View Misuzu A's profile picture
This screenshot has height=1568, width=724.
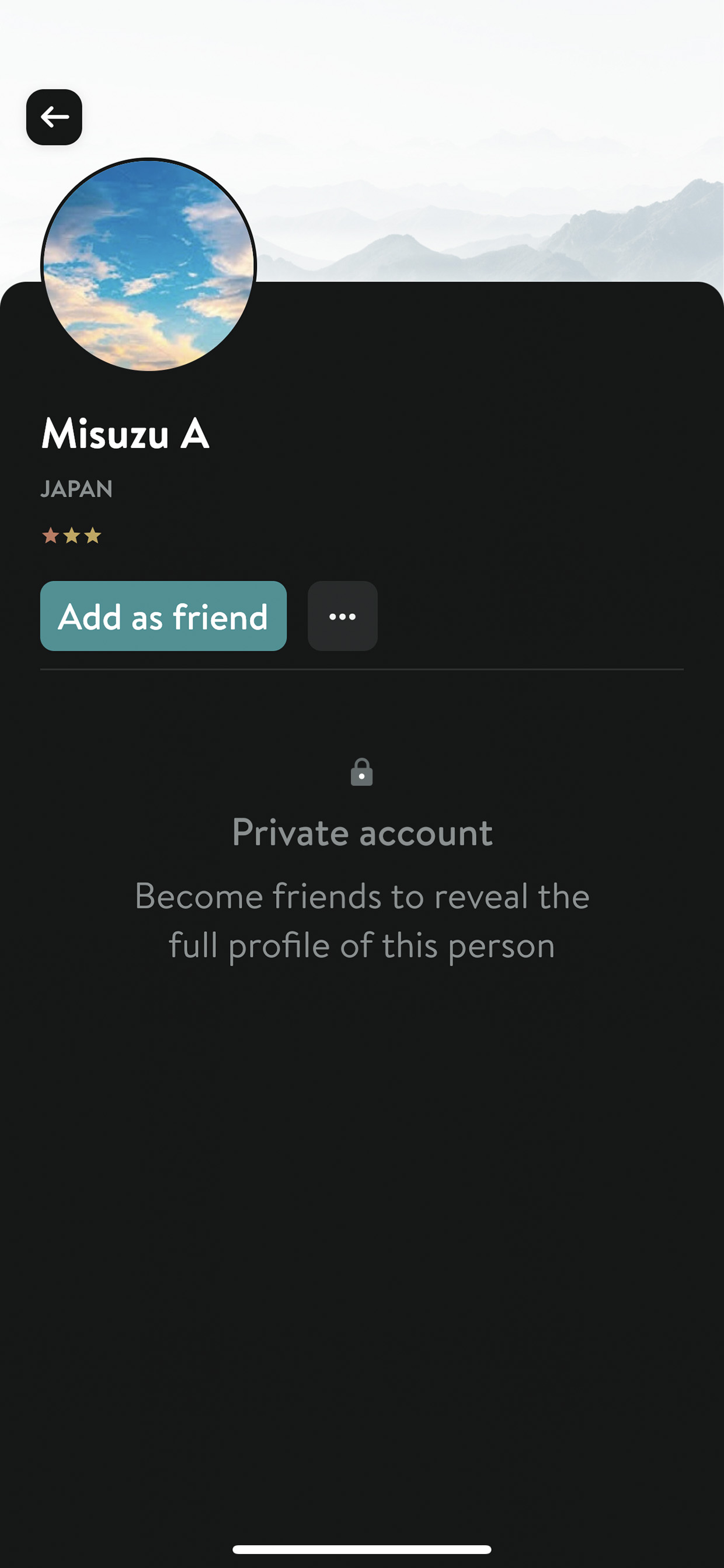click(148, 265)
